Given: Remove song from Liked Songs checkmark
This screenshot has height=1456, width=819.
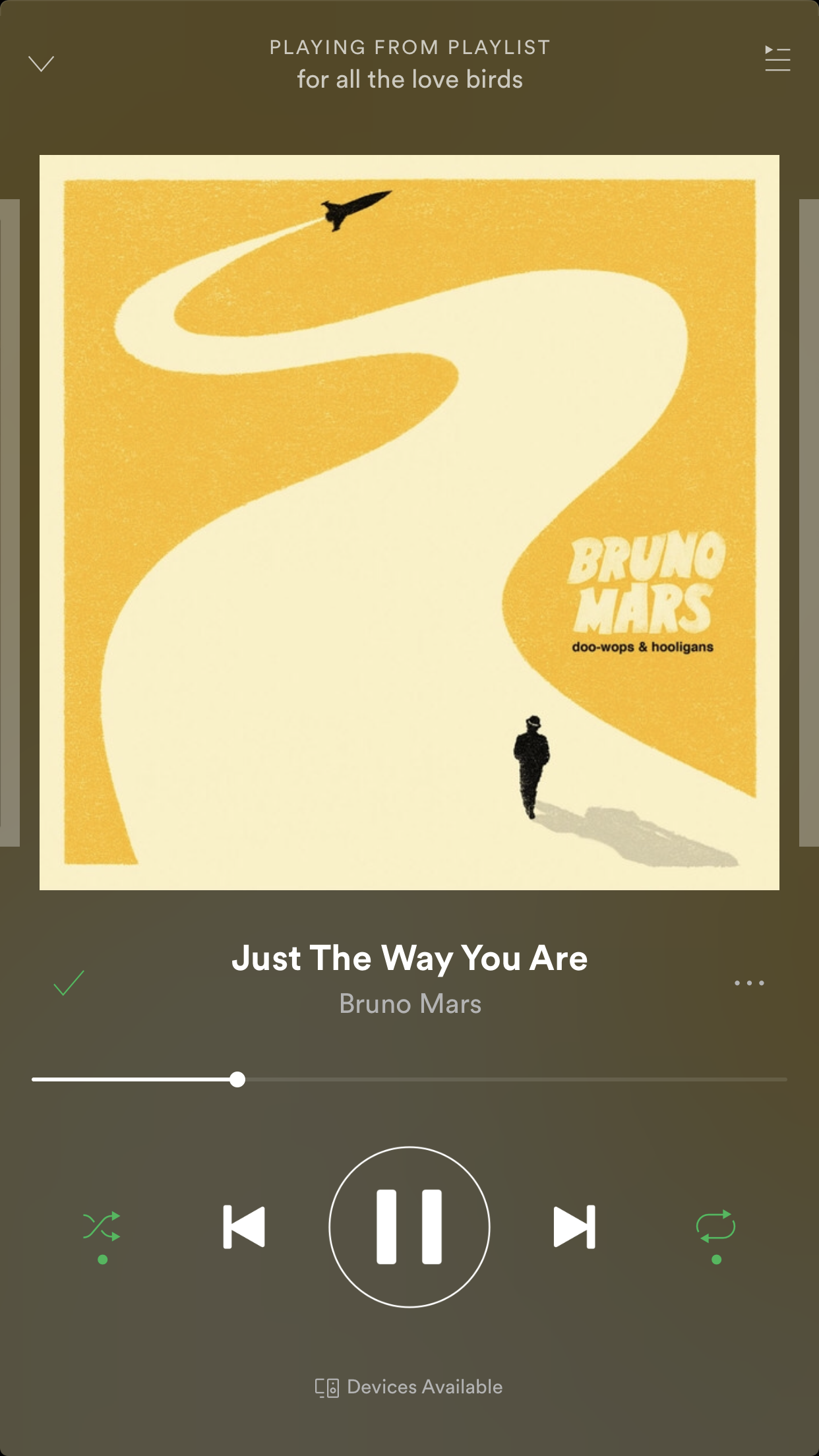Looking at the screenshot, I should (69, 983).
